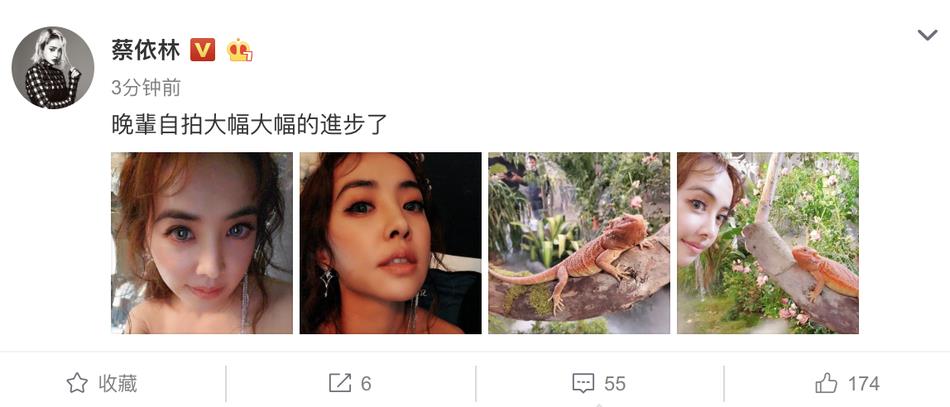Image resolution: width=950 pixels, height=407 pixels.
Task: Open the 55 comments
Action: pyautogui.click(x=598, y=383)
